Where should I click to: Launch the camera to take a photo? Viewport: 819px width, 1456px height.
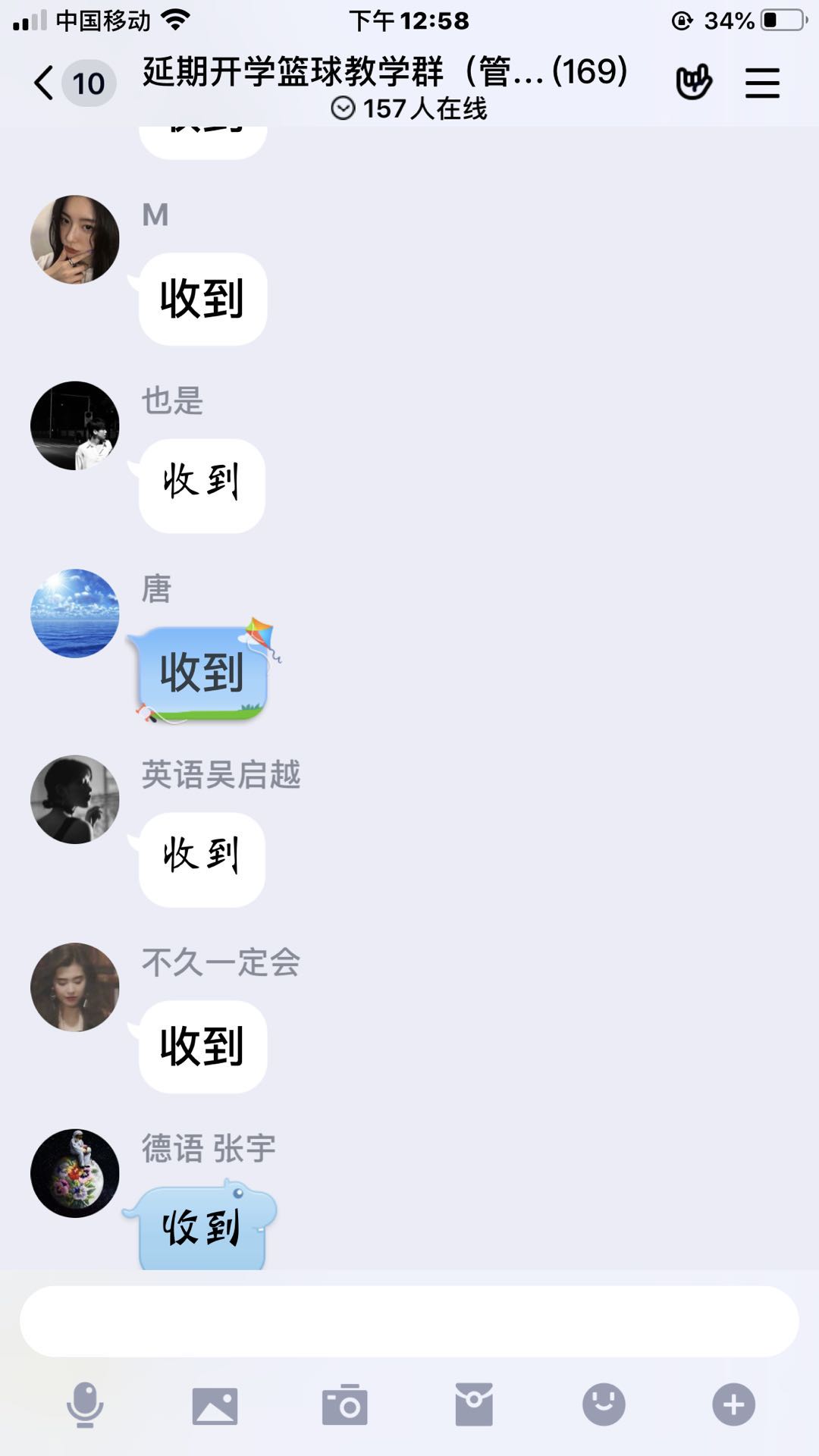344,1404
